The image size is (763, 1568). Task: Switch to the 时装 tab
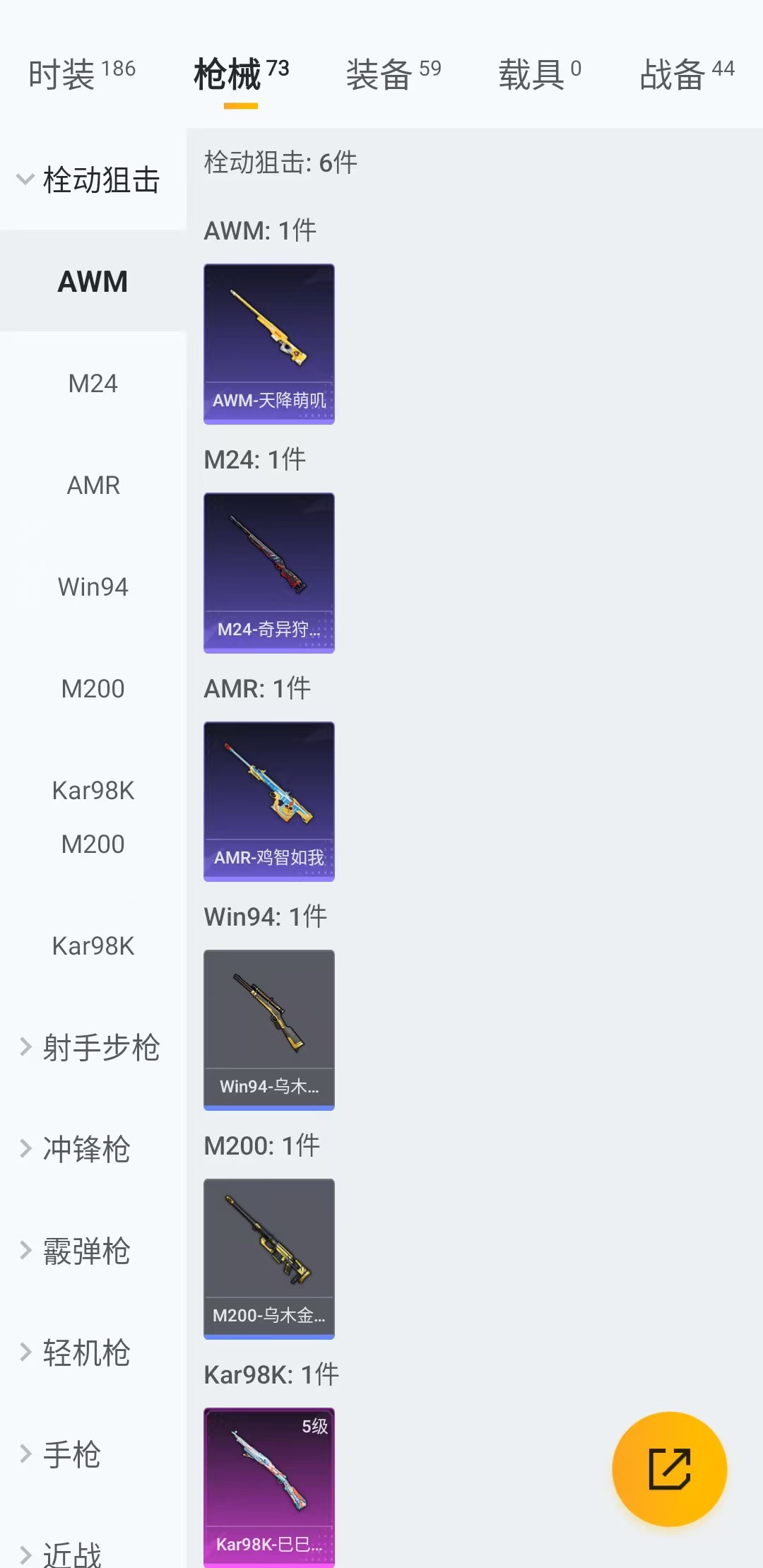click(81, 73)
